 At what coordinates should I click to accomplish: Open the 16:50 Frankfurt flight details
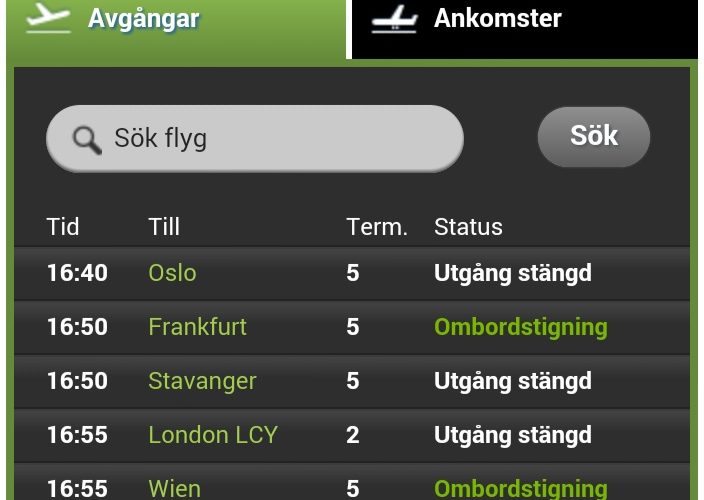(x=350, y=327)
